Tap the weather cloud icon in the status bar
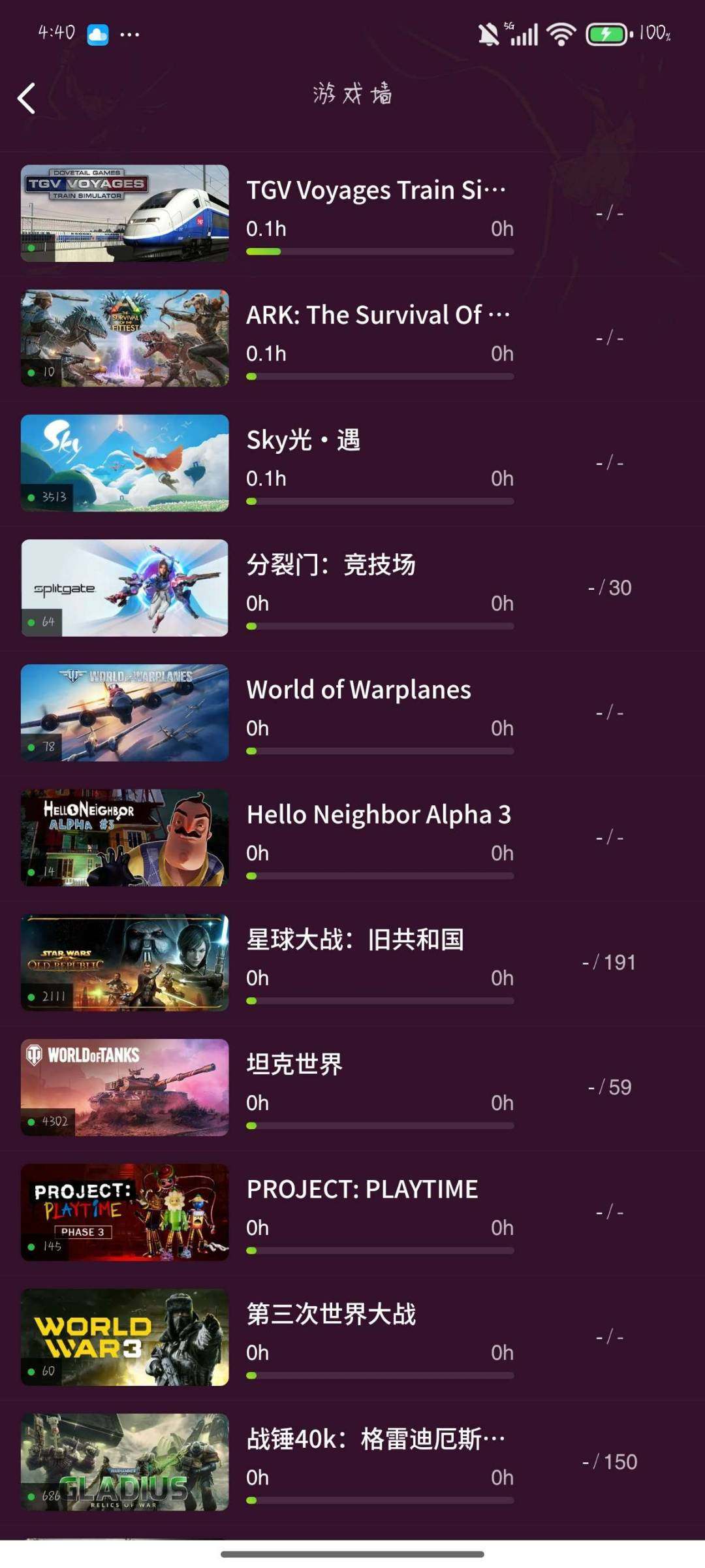 [98, 34]
